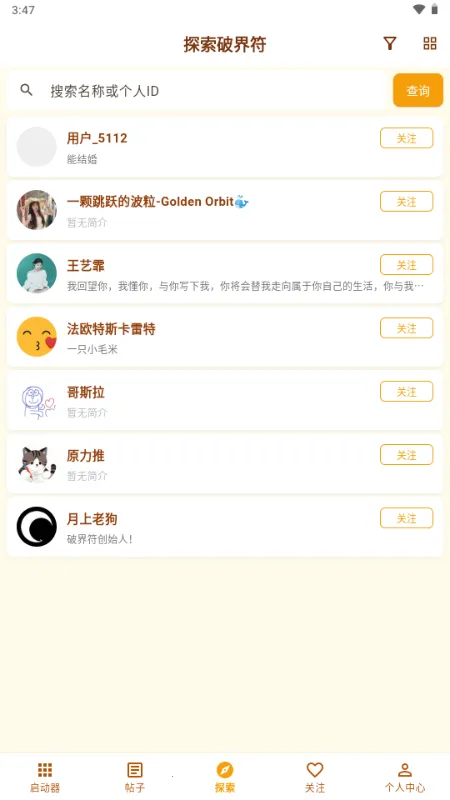Tap the 查询 button
This screenshot has width=450, height=800.
point(418,90)
